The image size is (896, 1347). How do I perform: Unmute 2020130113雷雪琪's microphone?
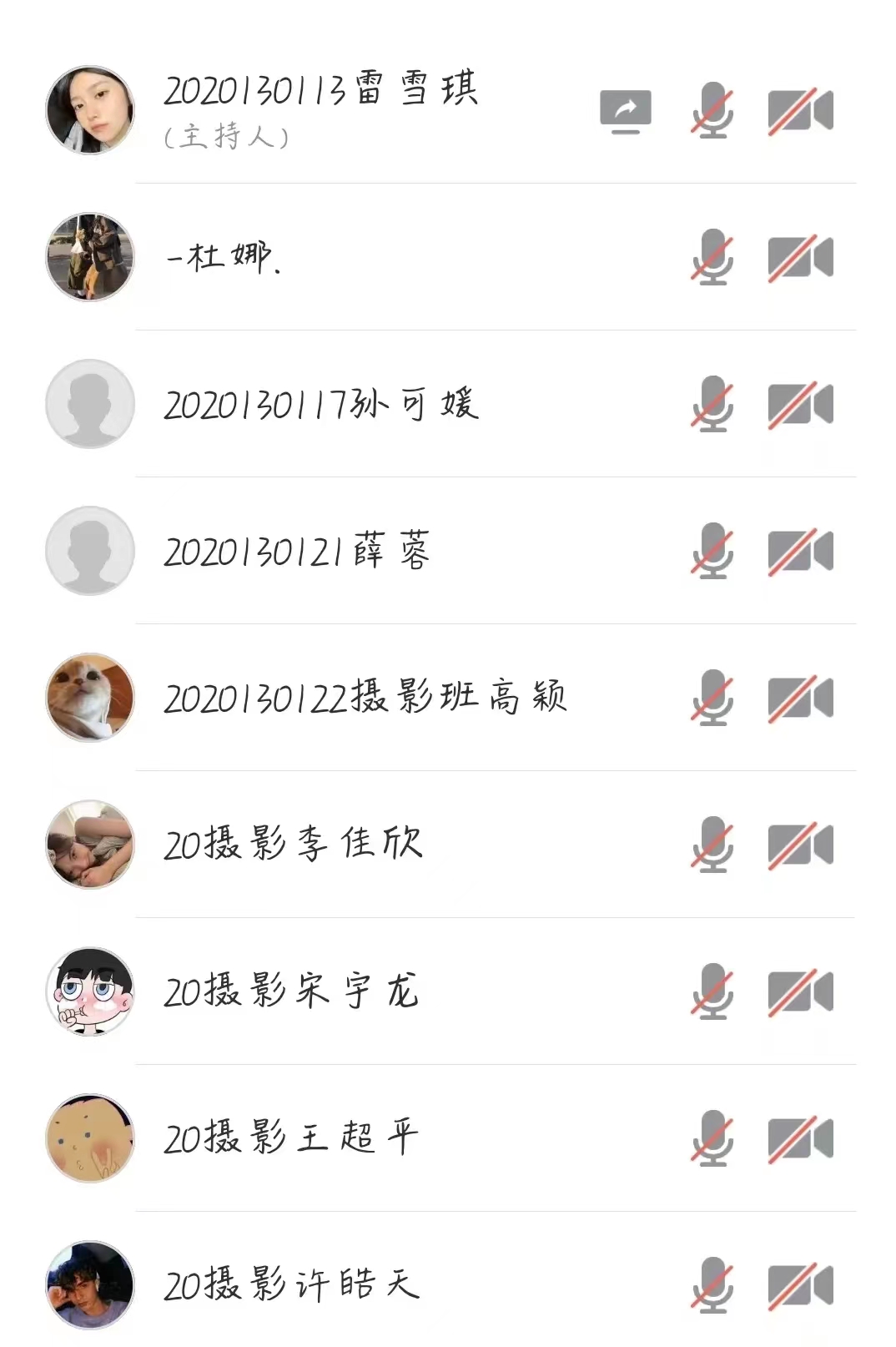coord(712,110)
